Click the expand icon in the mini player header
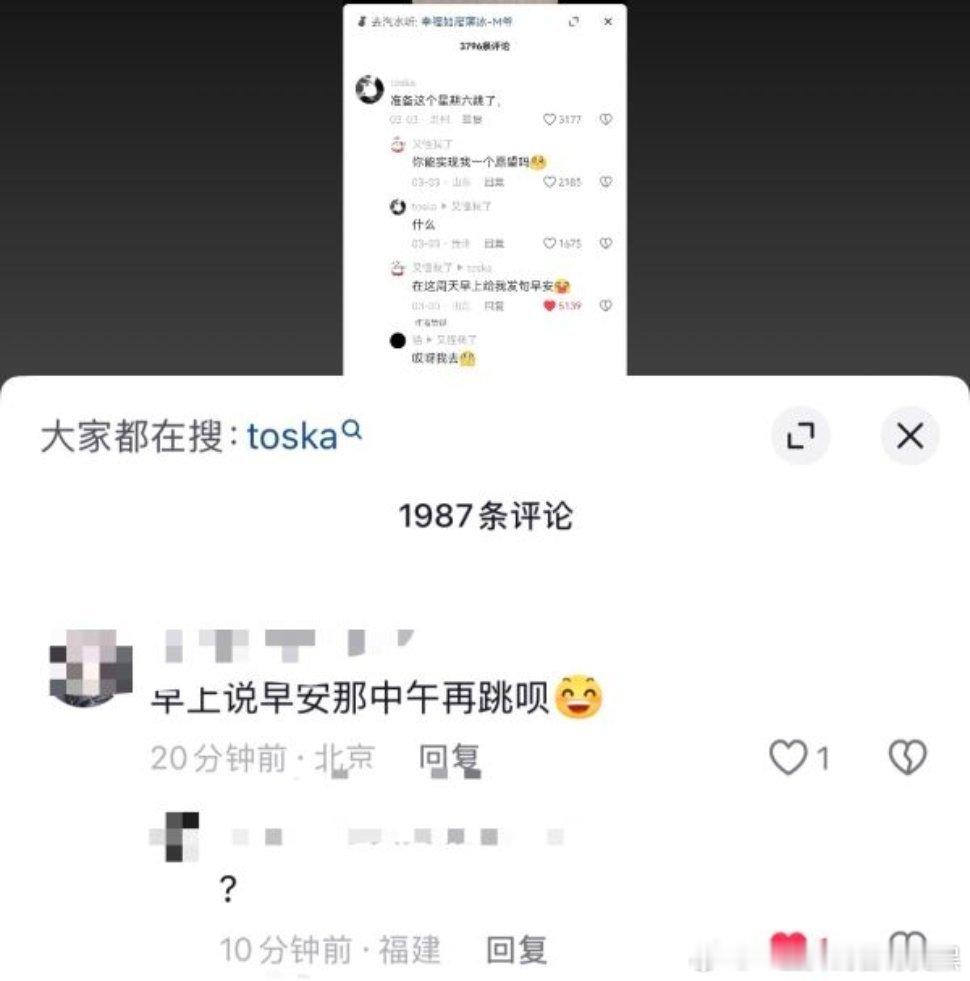Viewport: 970px width, 981px height. coord(576,21)
